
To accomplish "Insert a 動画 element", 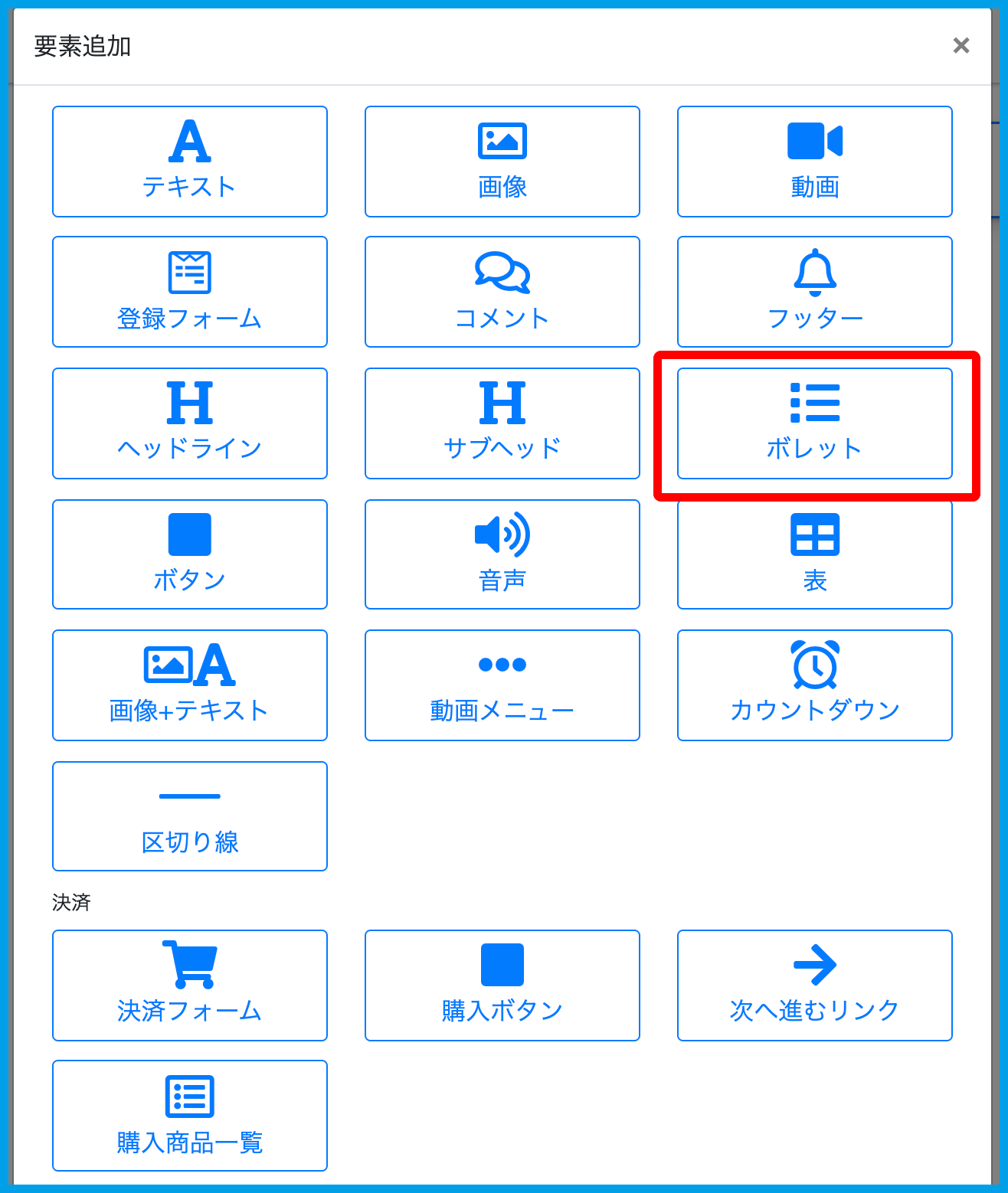I will tap(815, 162).
